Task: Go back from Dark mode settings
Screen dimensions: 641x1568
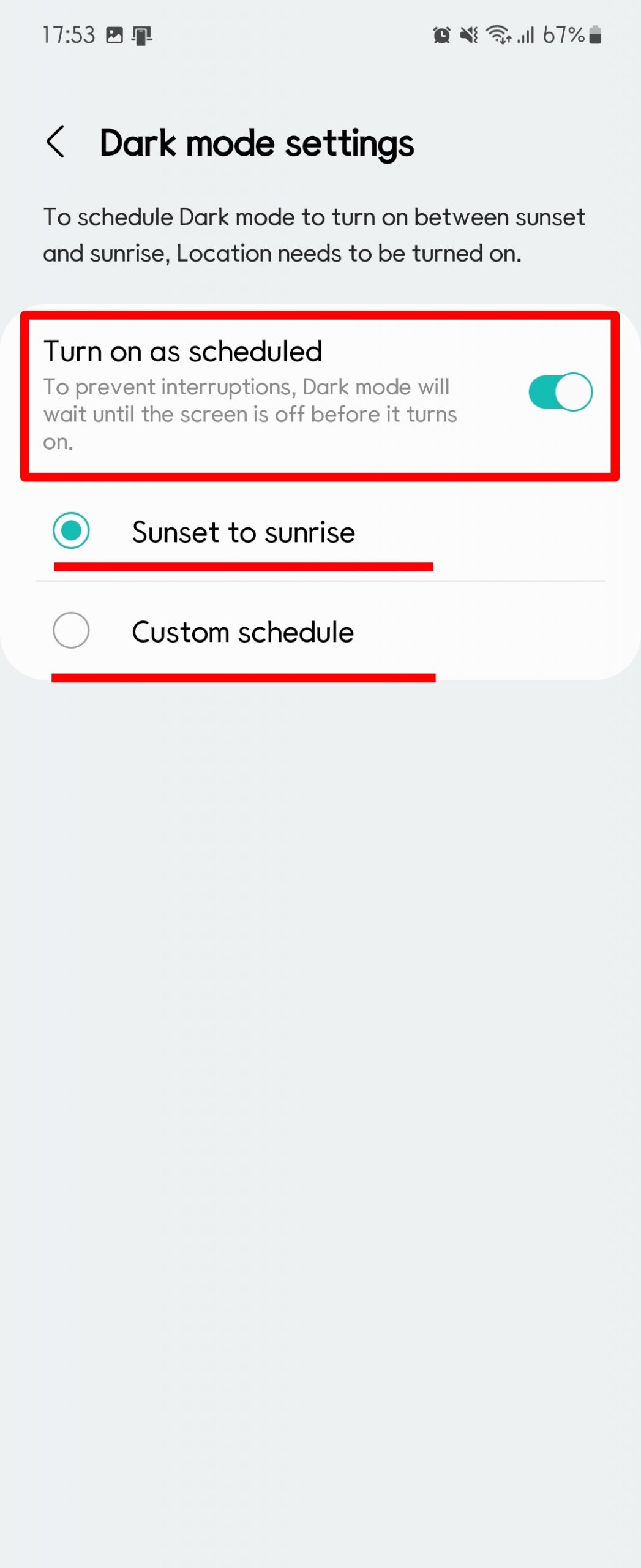Action: click(56, 142)
